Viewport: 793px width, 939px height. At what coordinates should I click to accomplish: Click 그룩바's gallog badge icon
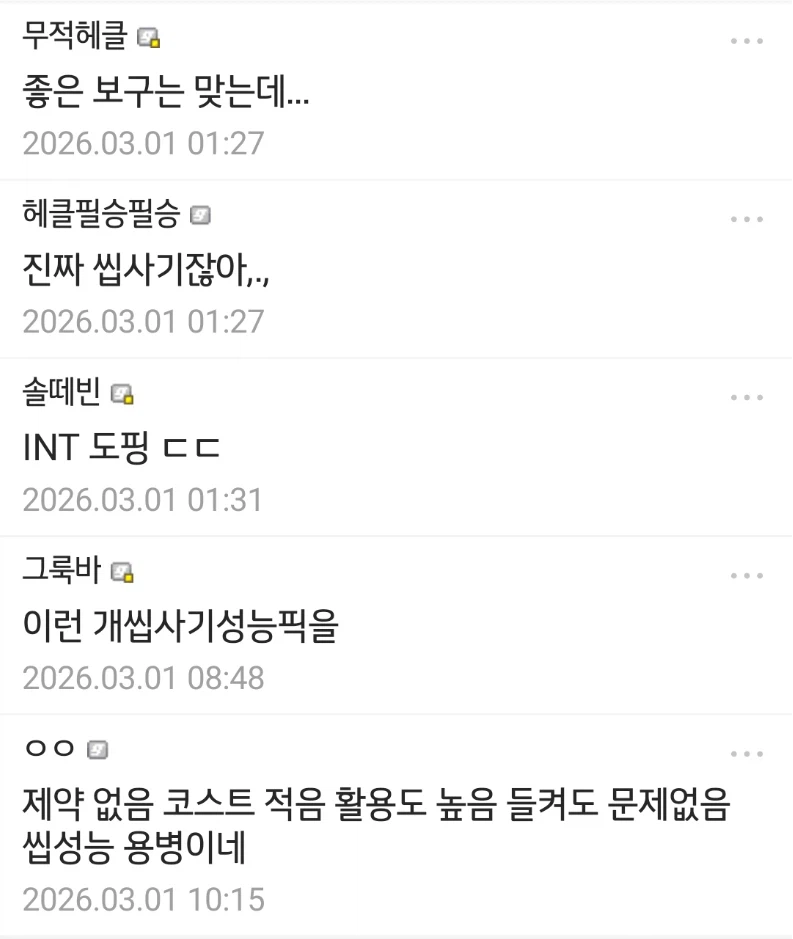[119, 573]
